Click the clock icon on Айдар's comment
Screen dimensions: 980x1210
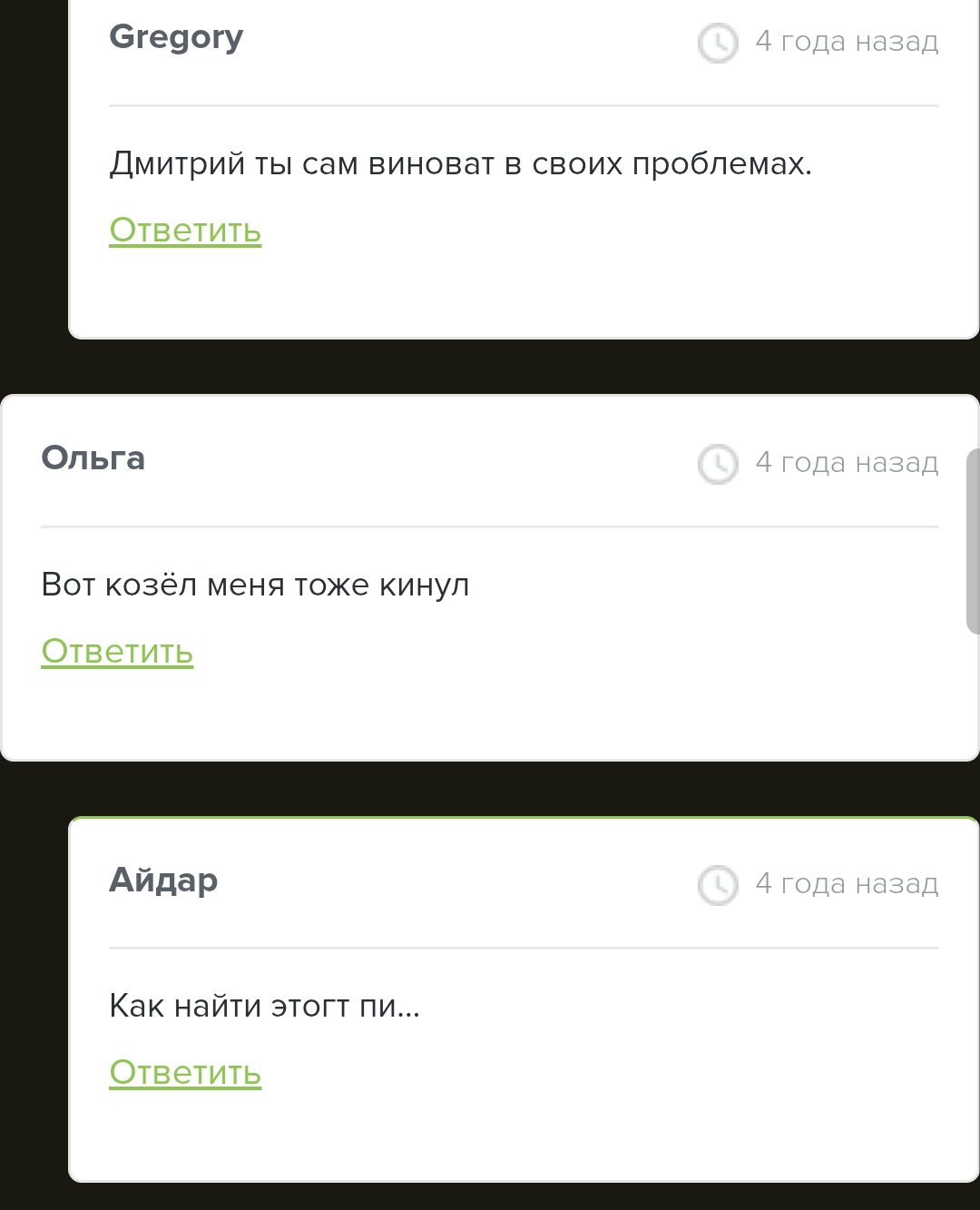pos(717,885)
